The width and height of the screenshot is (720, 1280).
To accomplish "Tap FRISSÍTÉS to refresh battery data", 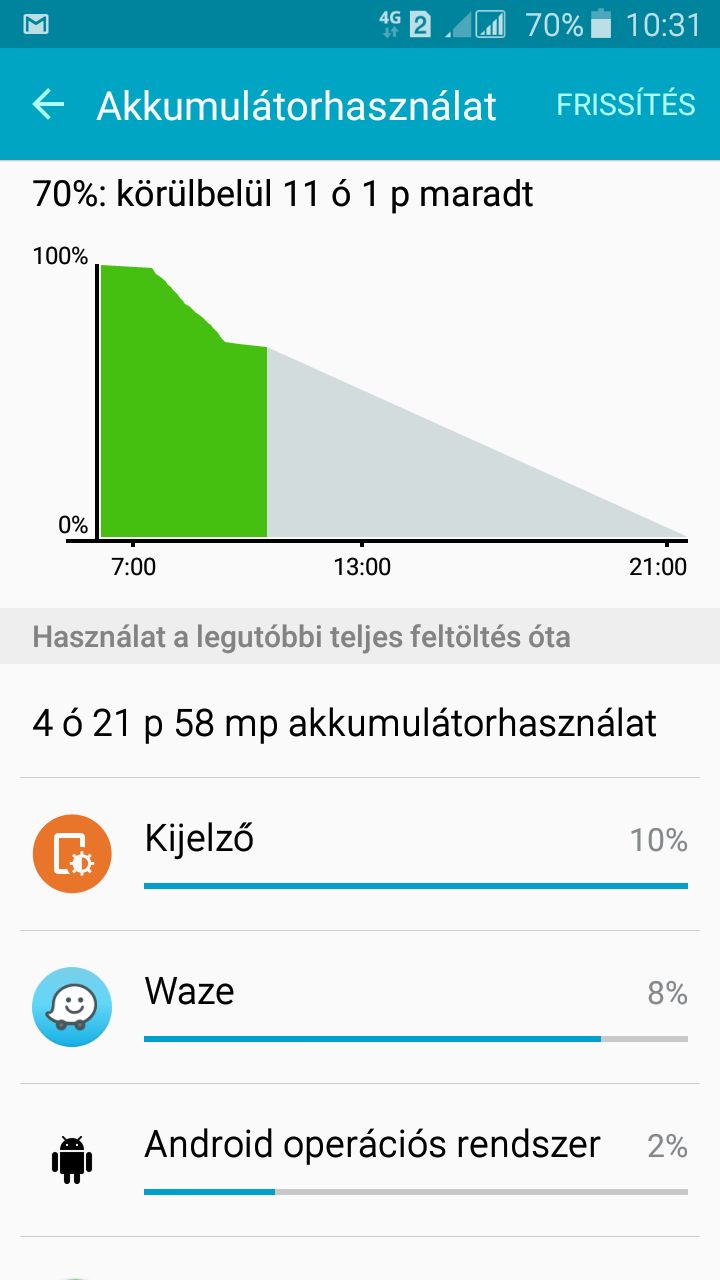I will (x=626, y=104).
